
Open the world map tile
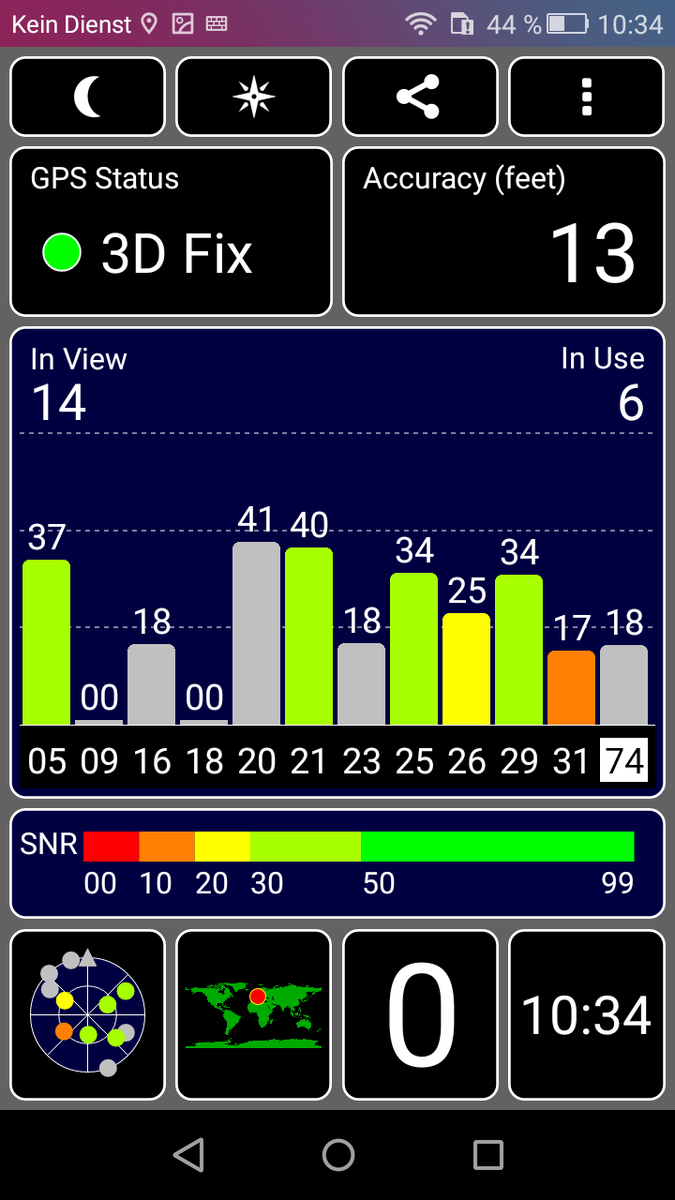click(x=254, y=1014)
